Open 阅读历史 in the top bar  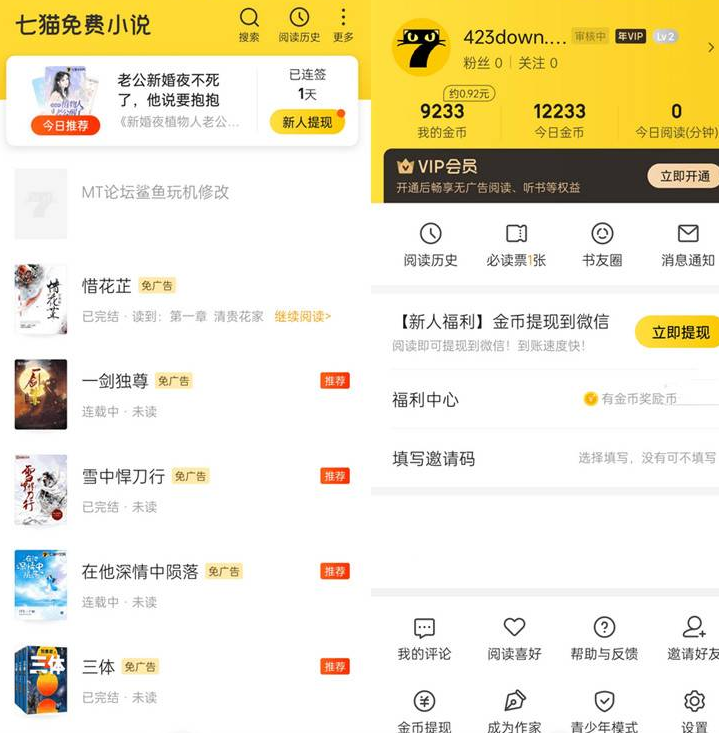(299, 24)
